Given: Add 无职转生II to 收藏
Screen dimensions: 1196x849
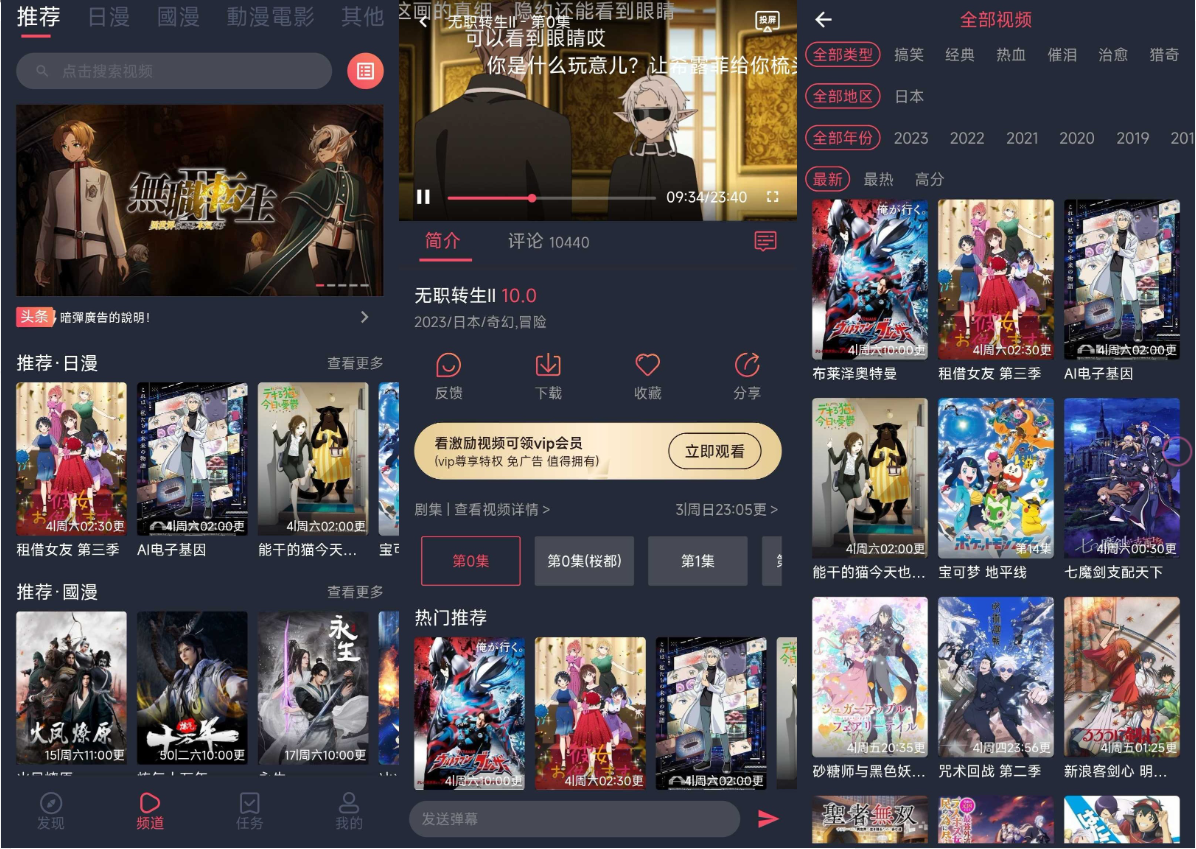Looking at the screenshot, I should [x=648, y=375].
